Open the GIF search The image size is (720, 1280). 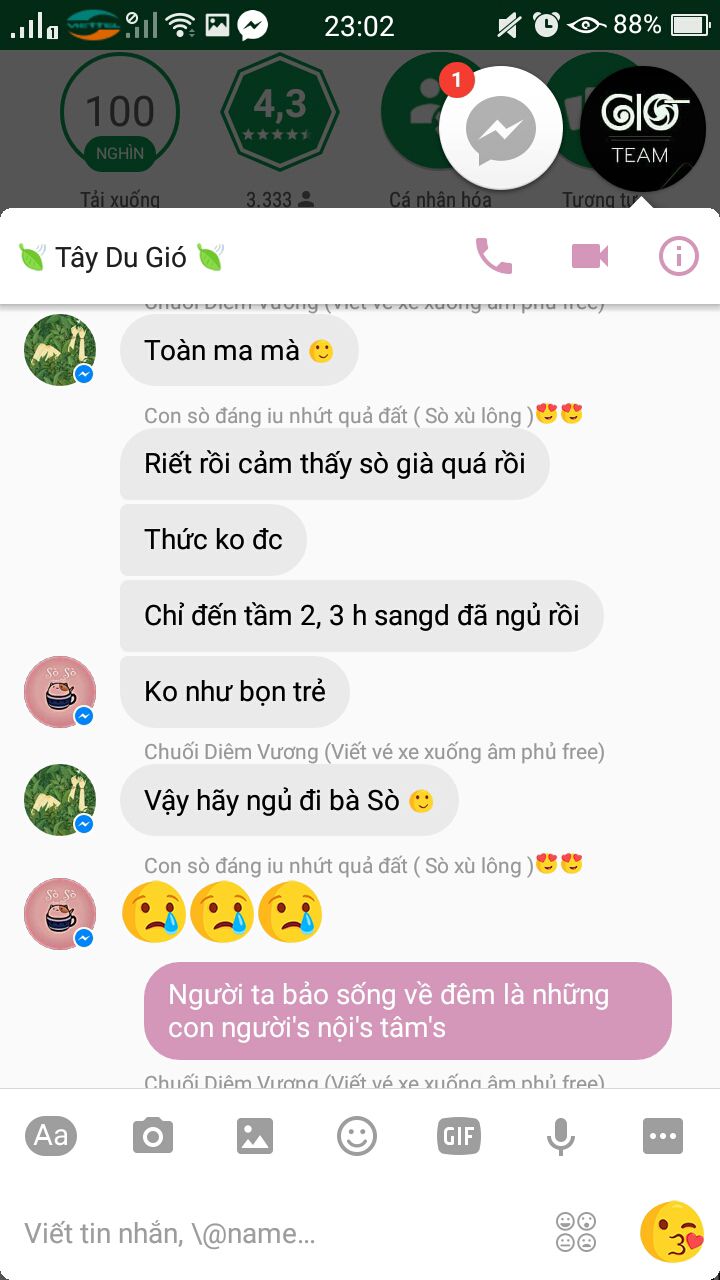(x=459, y=1136)
